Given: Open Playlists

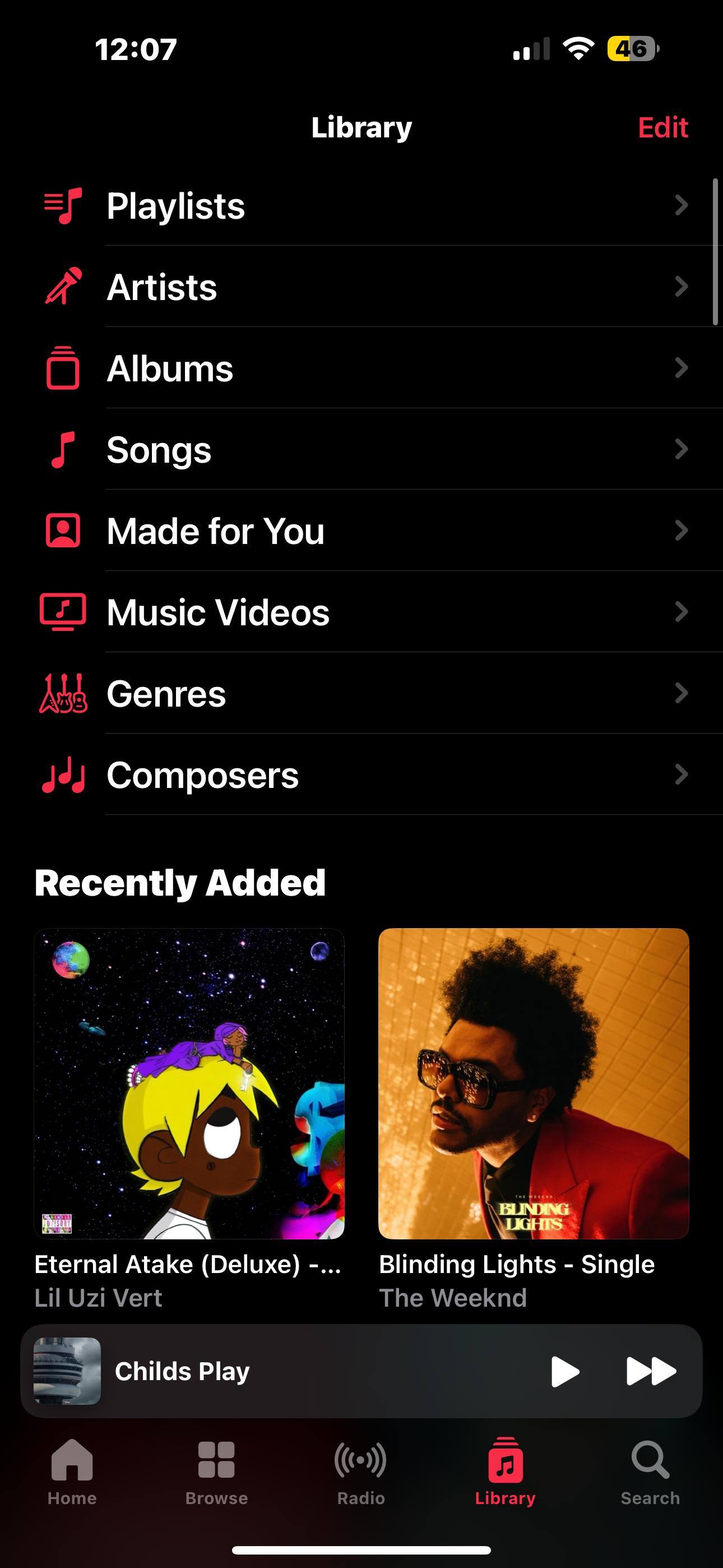Looking at the screenshot, I should 365,206.
